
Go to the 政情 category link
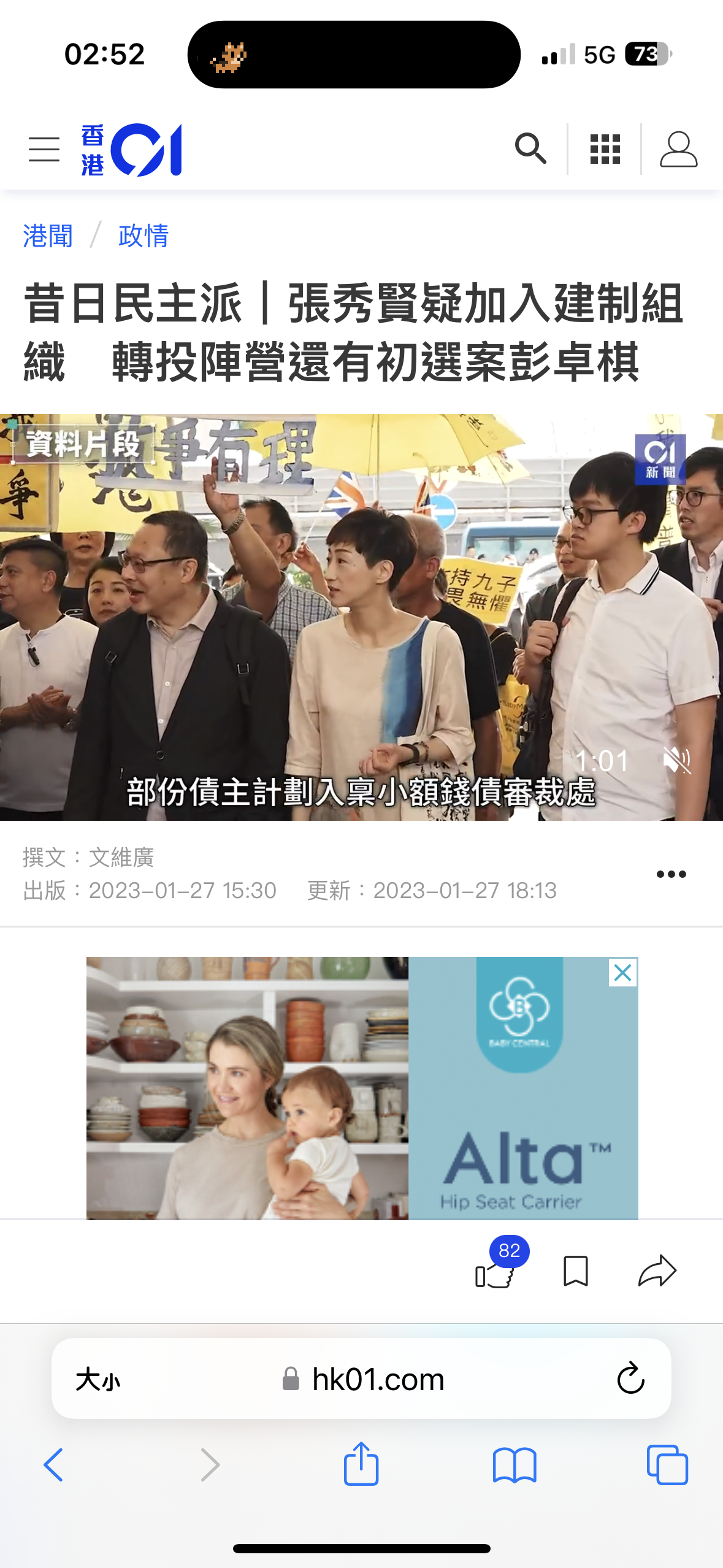(x=143, y=236)
